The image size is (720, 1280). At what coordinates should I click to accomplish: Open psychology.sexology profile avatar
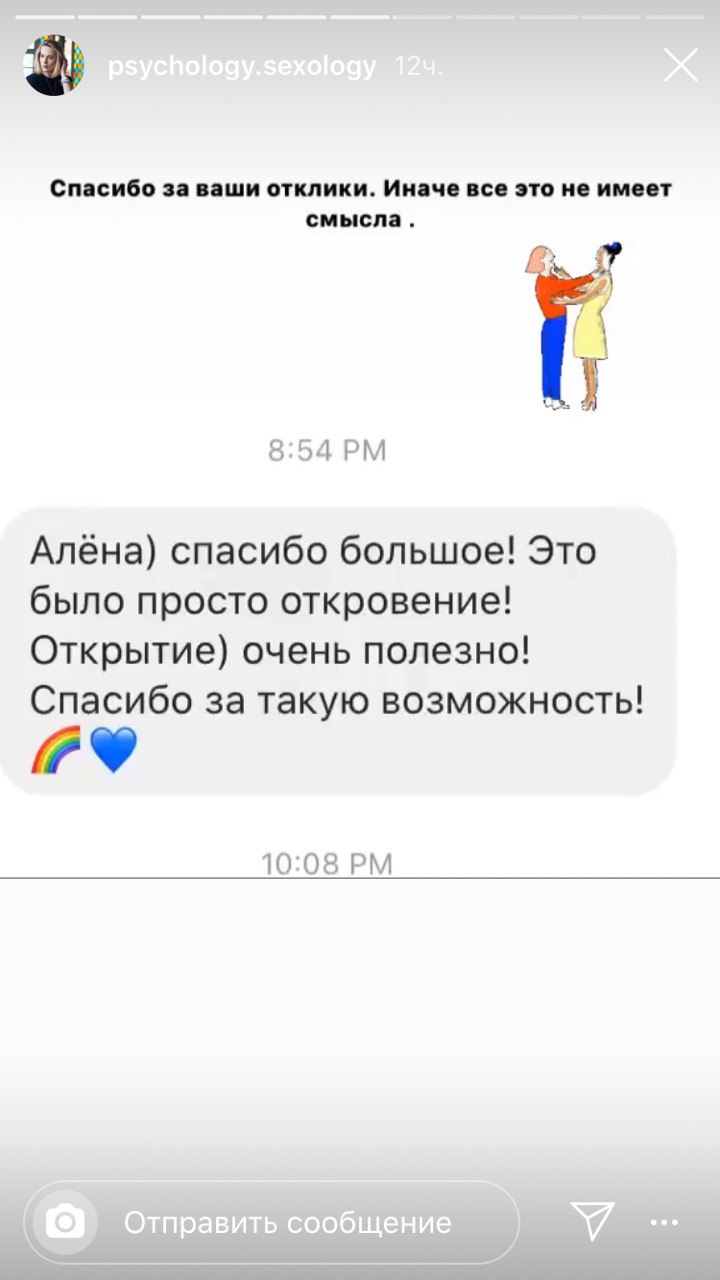[54, 66]
